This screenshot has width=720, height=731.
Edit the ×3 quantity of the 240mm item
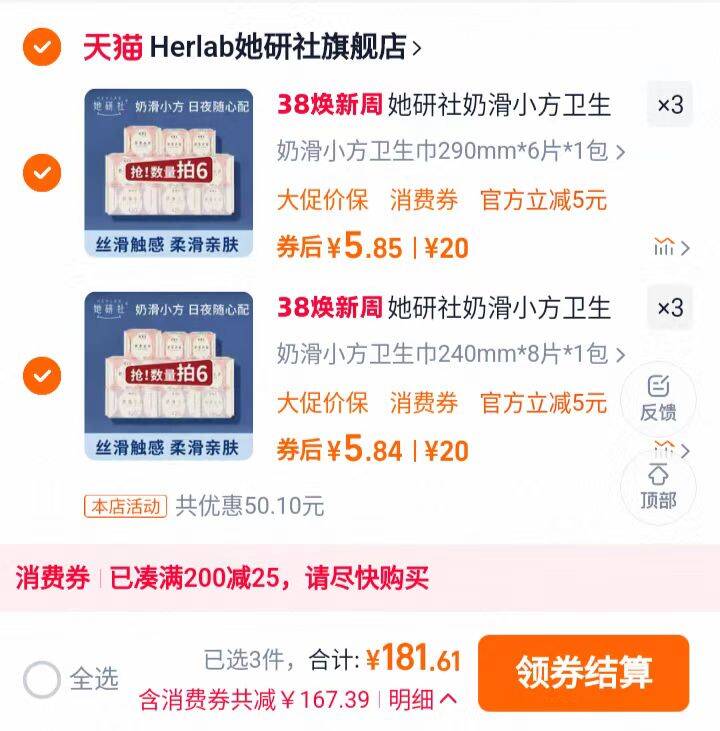coord(670,308)
